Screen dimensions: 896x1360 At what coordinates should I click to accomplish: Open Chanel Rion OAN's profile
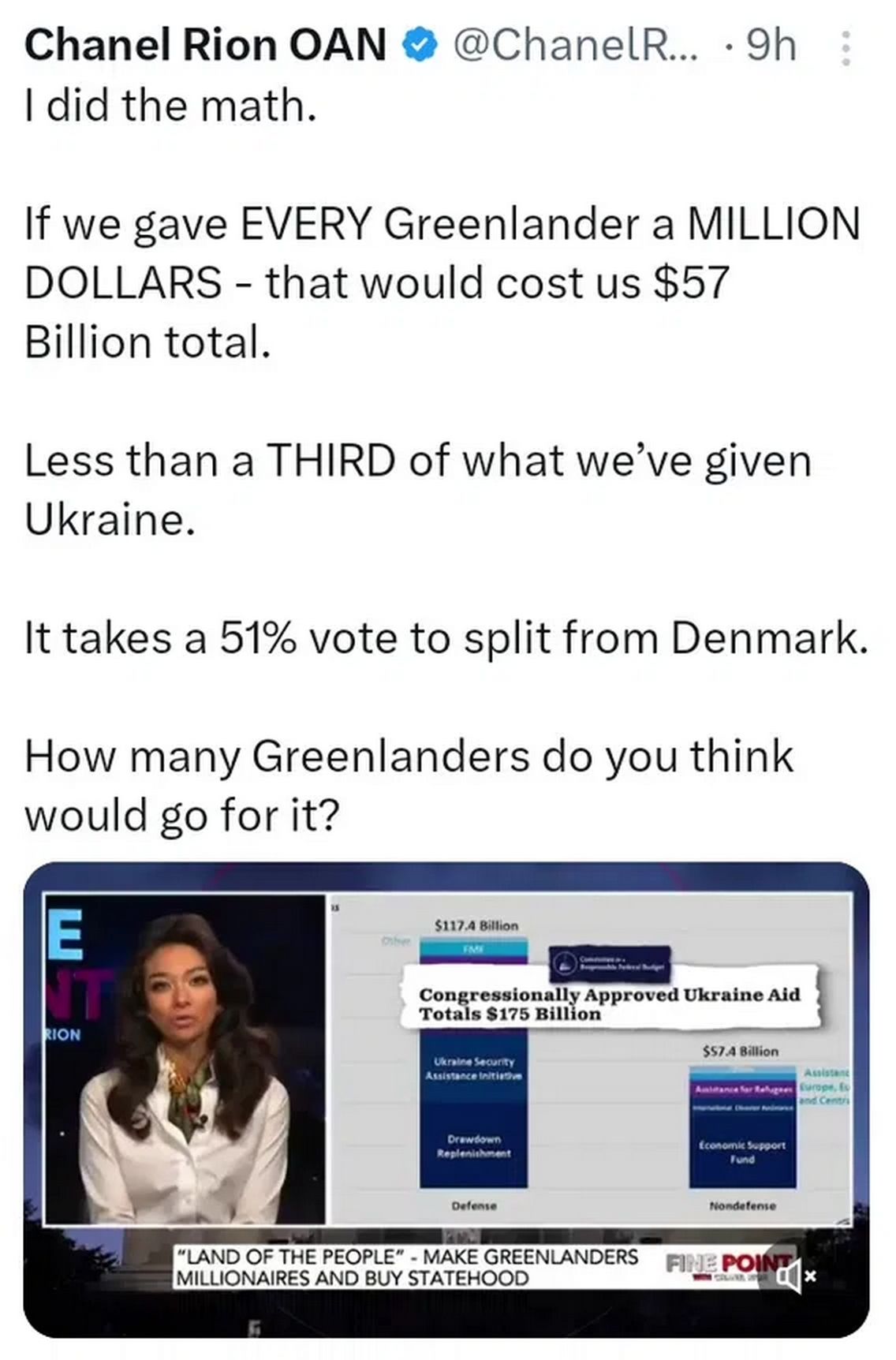tap(205, 44)
